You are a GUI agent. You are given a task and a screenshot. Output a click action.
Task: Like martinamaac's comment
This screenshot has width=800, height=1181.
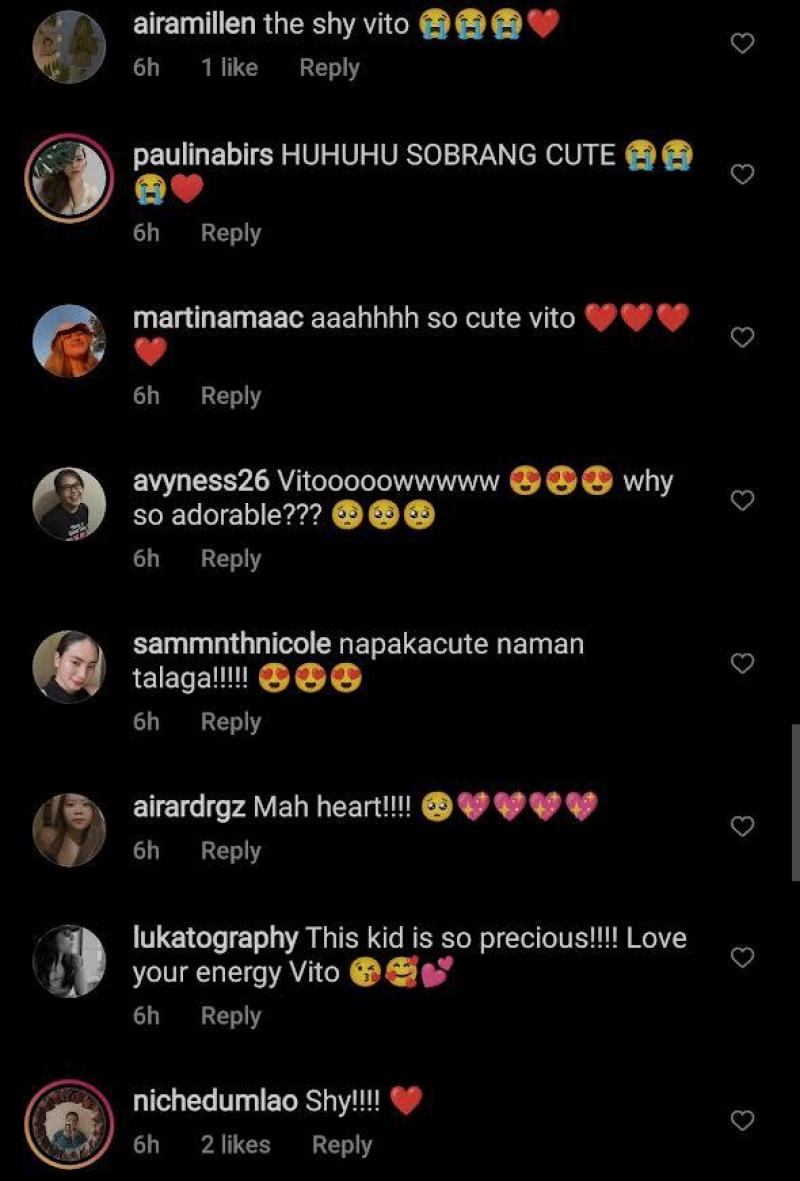(742, 338)
